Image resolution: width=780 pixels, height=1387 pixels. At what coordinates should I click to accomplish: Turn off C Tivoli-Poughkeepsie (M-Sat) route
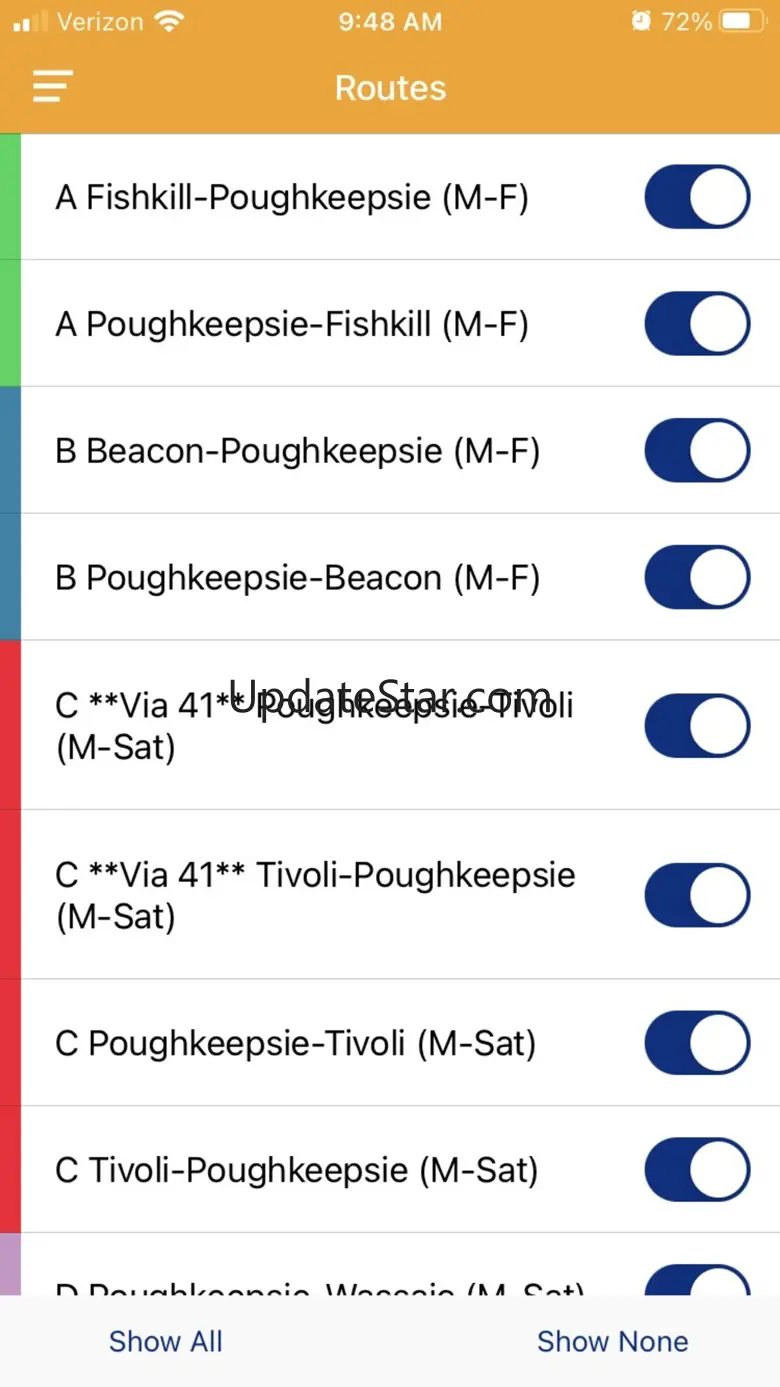697,1170
